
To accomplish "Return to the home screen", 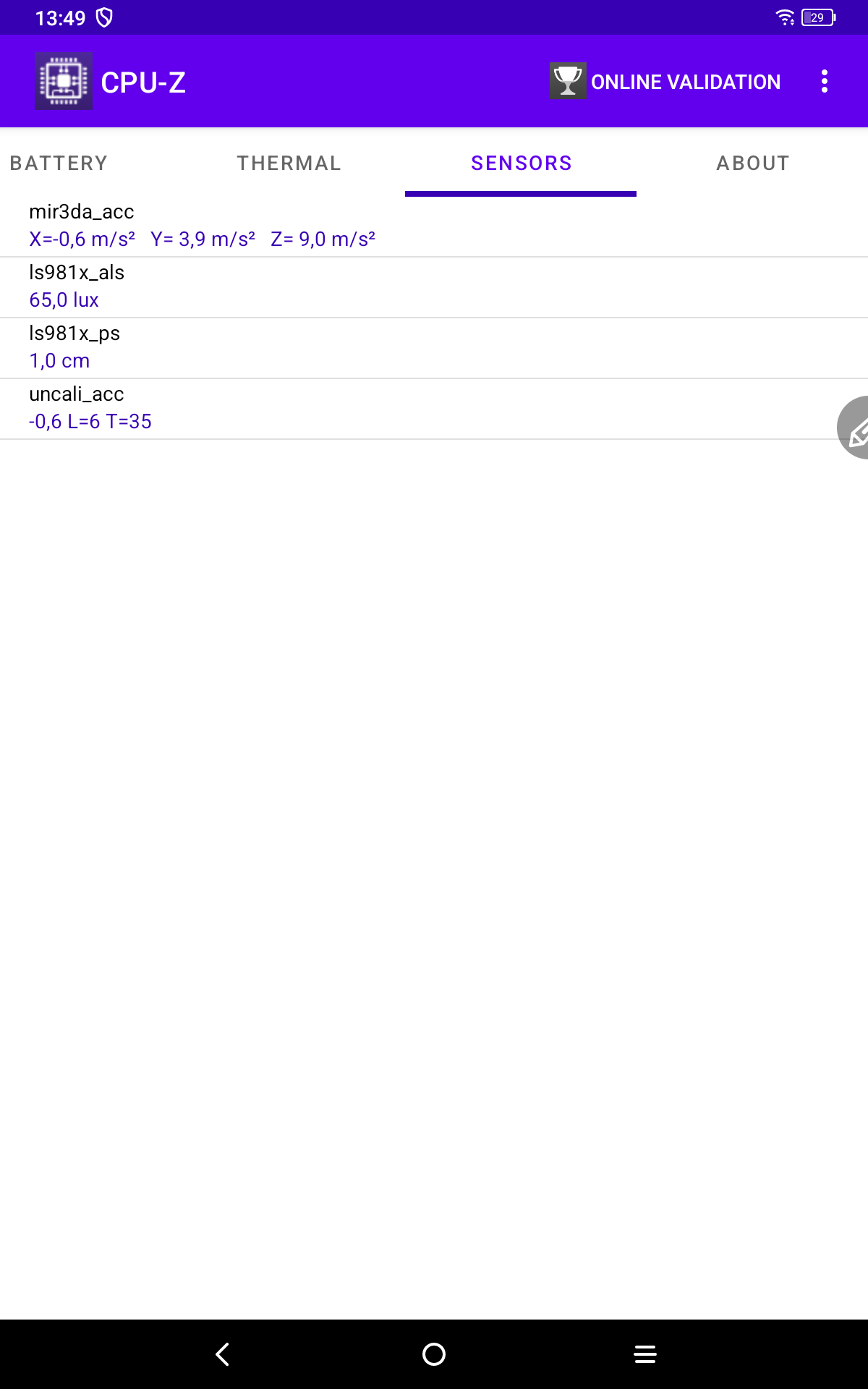I will tap(434, 1354).
